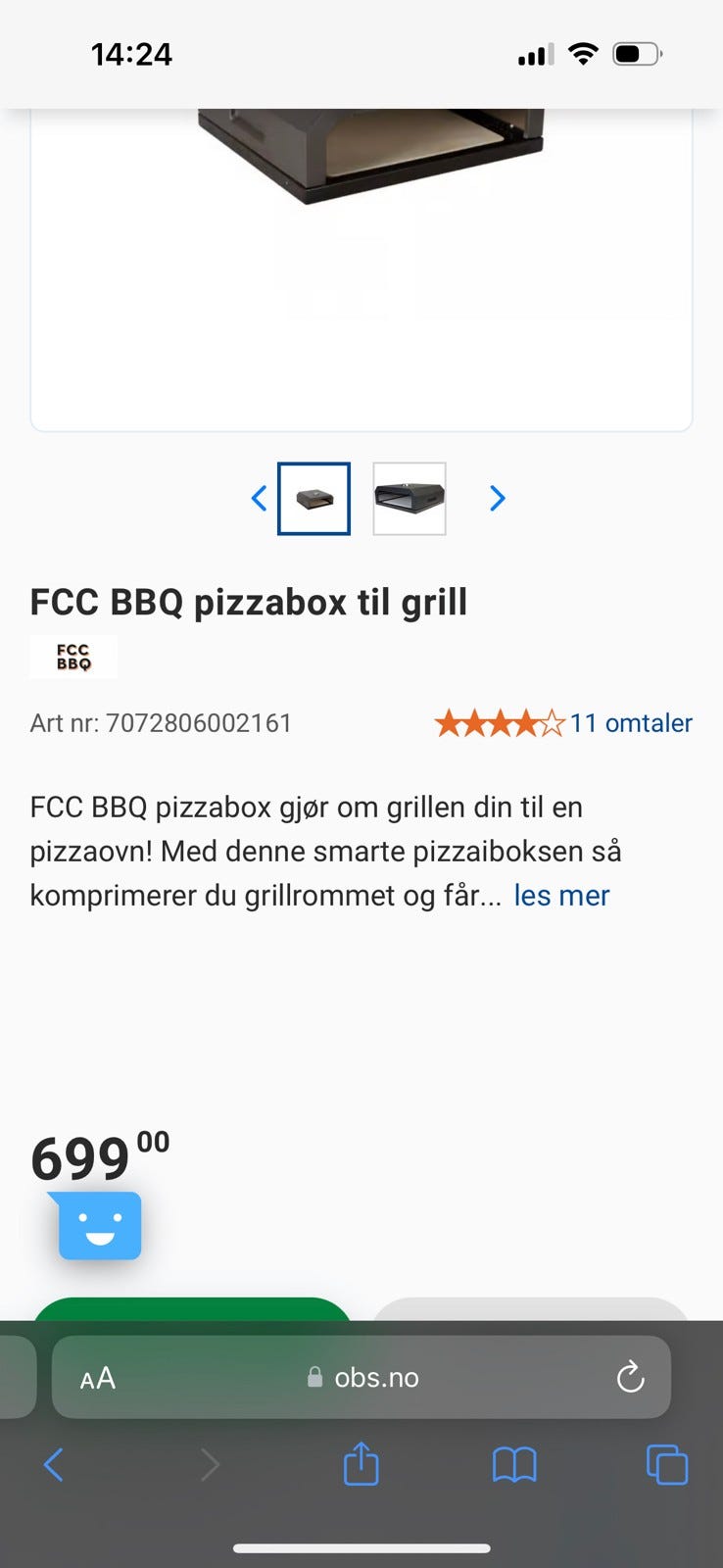Reload the obs.no page
Viewport: 723px width, 1568px height.
click(630, 1378)
